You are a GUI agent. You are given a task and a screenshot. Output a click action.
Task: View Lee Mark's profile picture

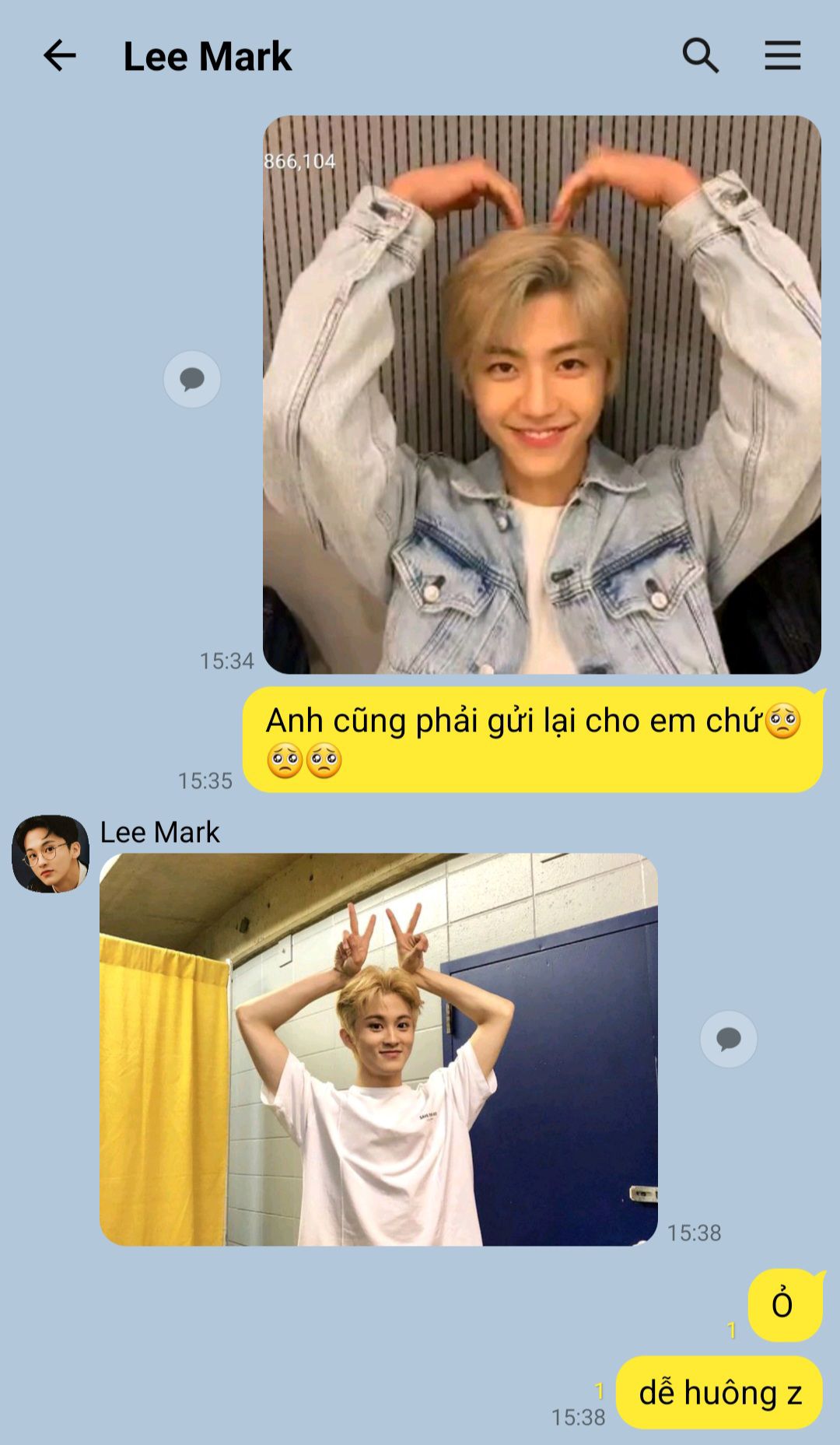click(51, 854)
